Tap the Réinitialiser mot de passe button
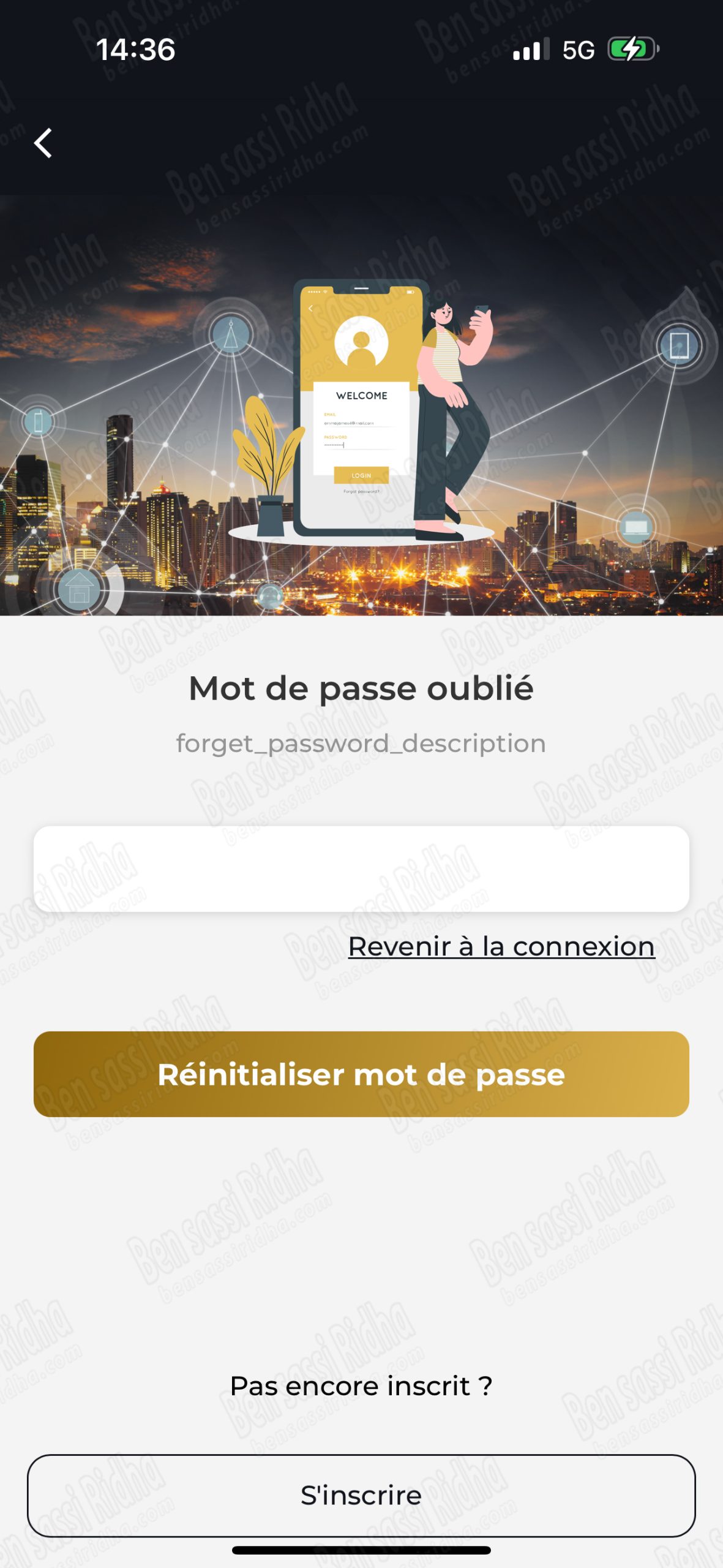This screenshot has width=723, height=1568. tap(361, 1074)
